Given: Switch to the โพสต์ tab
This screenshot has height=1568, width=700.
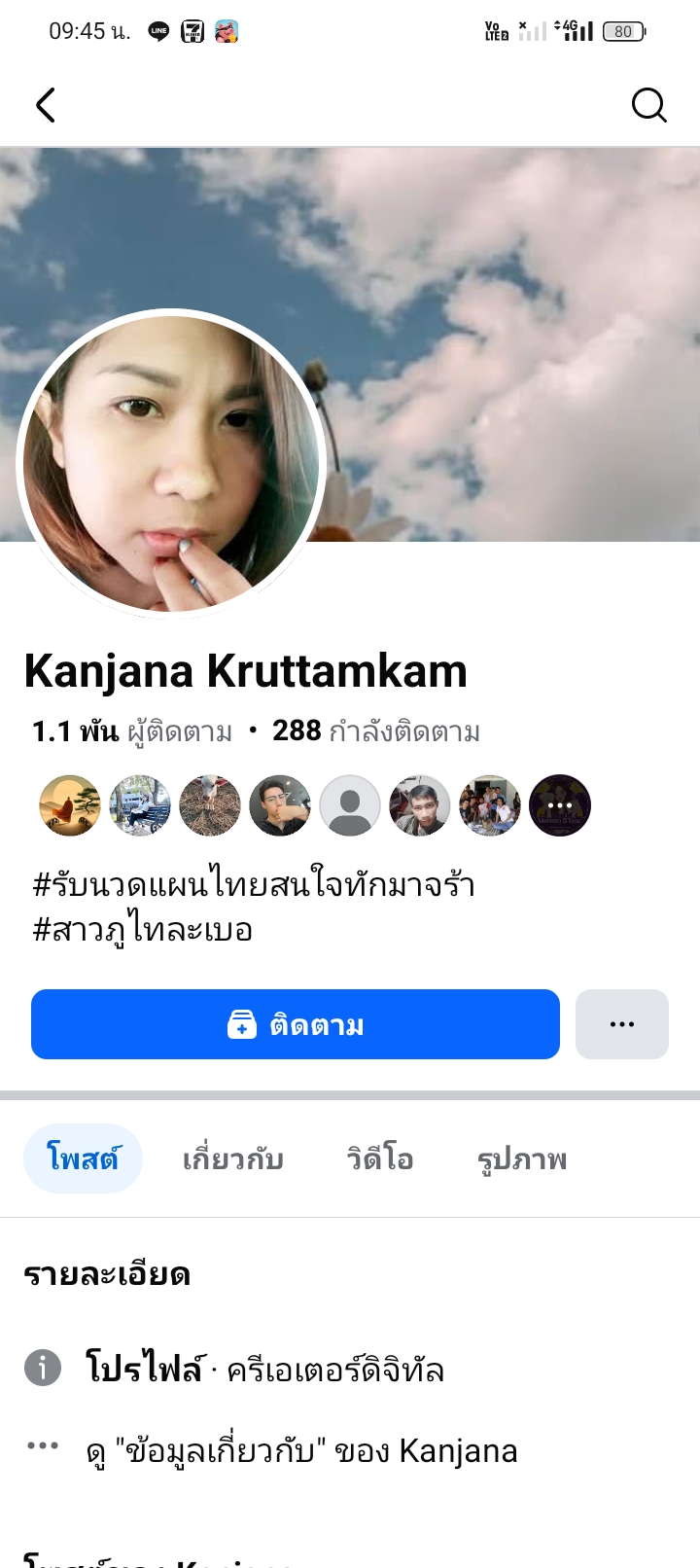Looking at the screenshot, I should 83,1158.
